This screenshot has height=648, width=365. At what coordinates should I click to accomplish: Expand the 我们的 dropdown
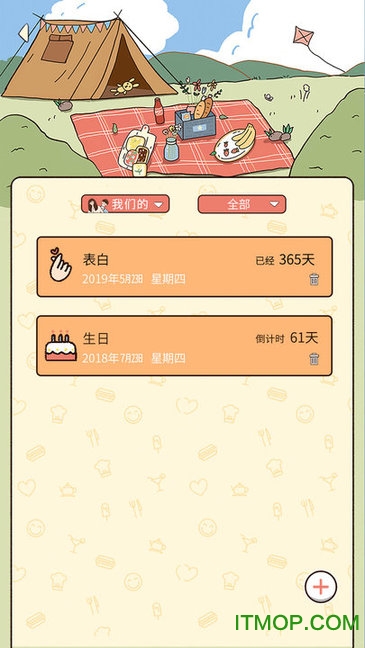pos(125,204)
